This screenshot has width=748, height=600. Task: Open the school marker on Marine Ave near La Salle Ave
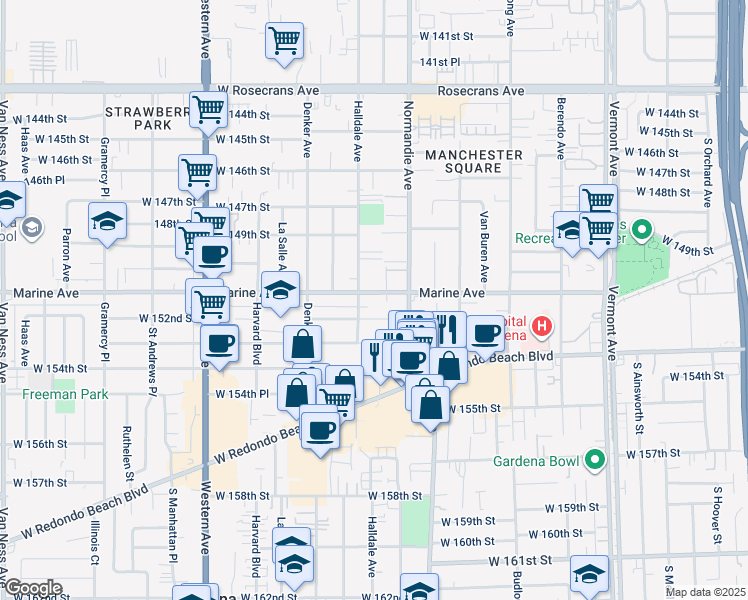(x=280, y=290)
